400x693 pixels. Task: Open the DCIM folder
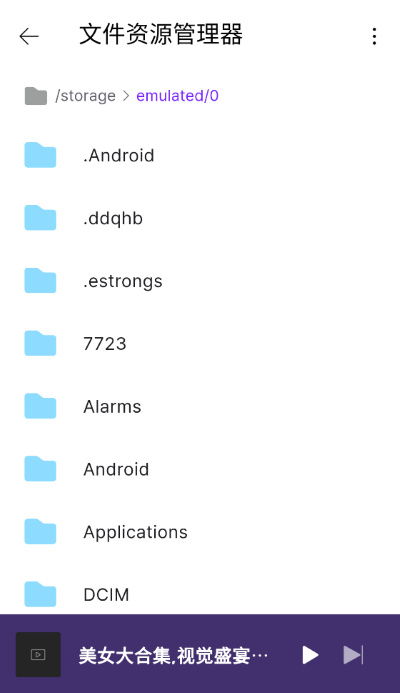click(200, 594)
